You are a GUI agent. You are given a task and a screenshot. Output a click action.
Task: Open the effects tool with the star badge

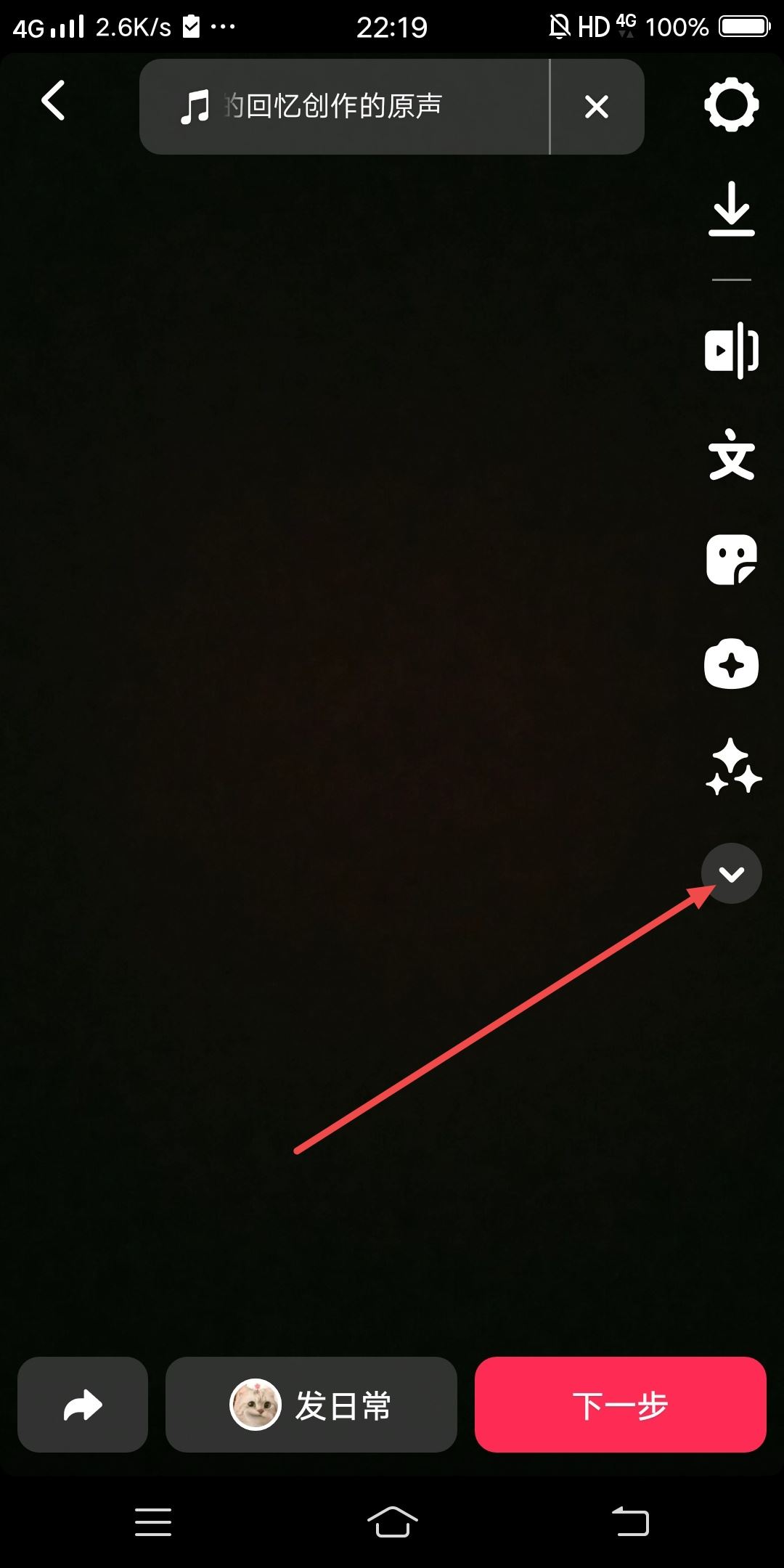[x=731, y=664]
